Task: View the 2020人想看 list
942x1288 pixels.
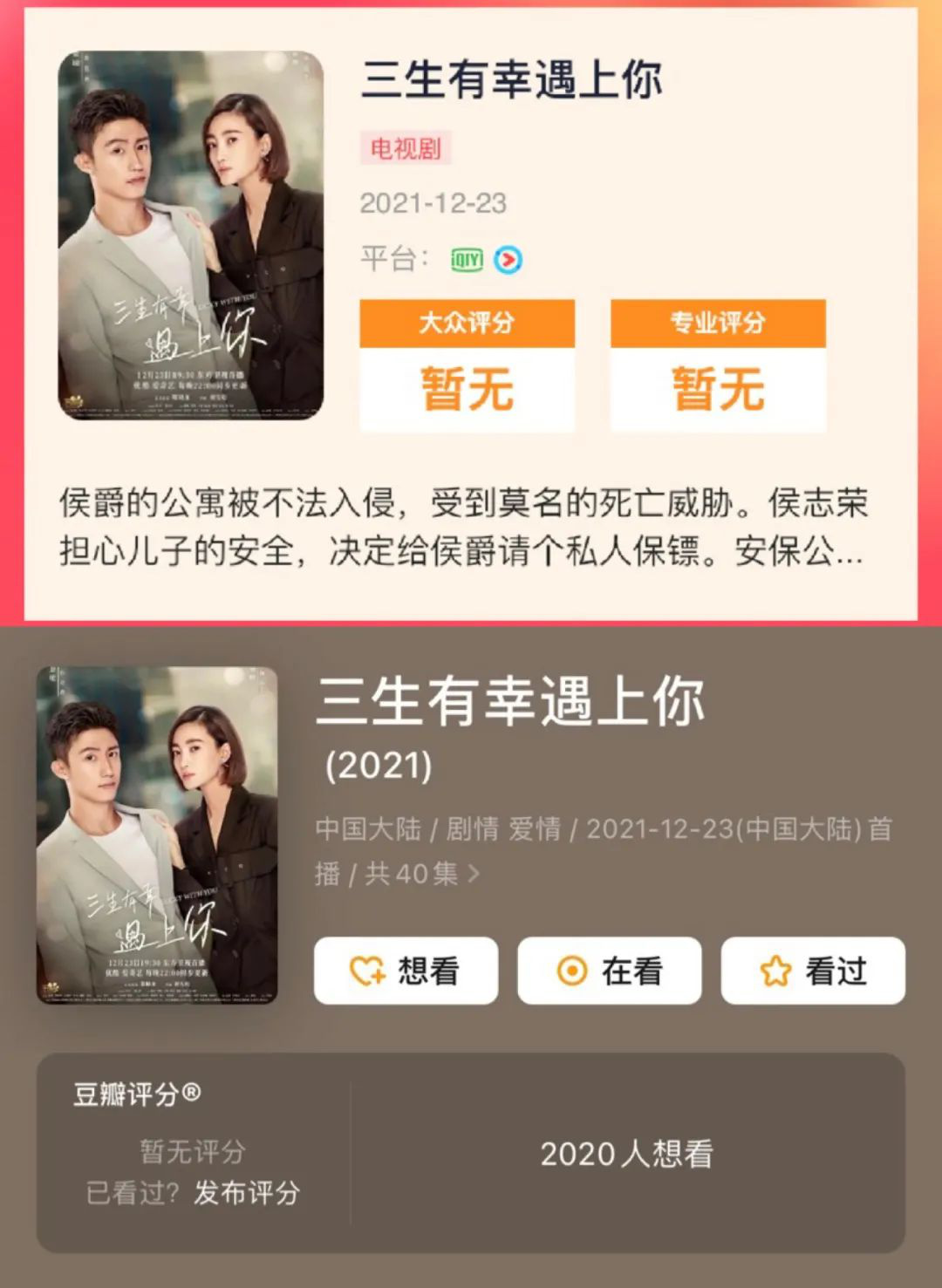Action: click(x=627, y=1155)
